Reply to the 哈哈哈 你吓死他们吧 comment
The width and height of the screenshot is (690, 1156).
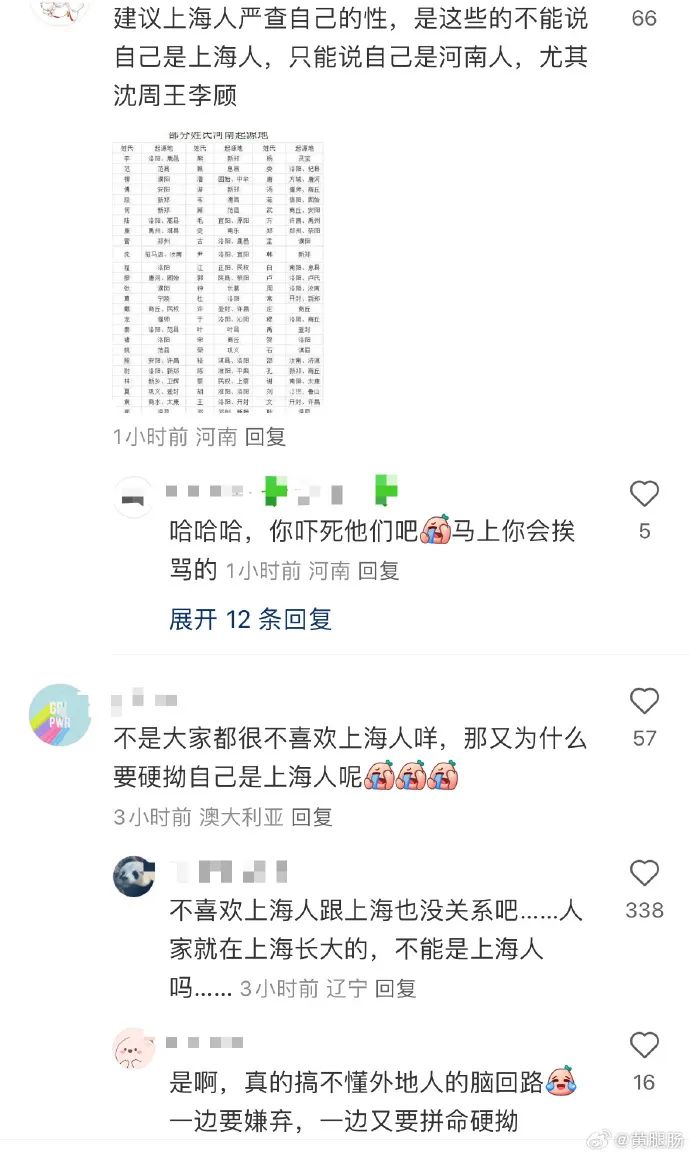[378, 571]
